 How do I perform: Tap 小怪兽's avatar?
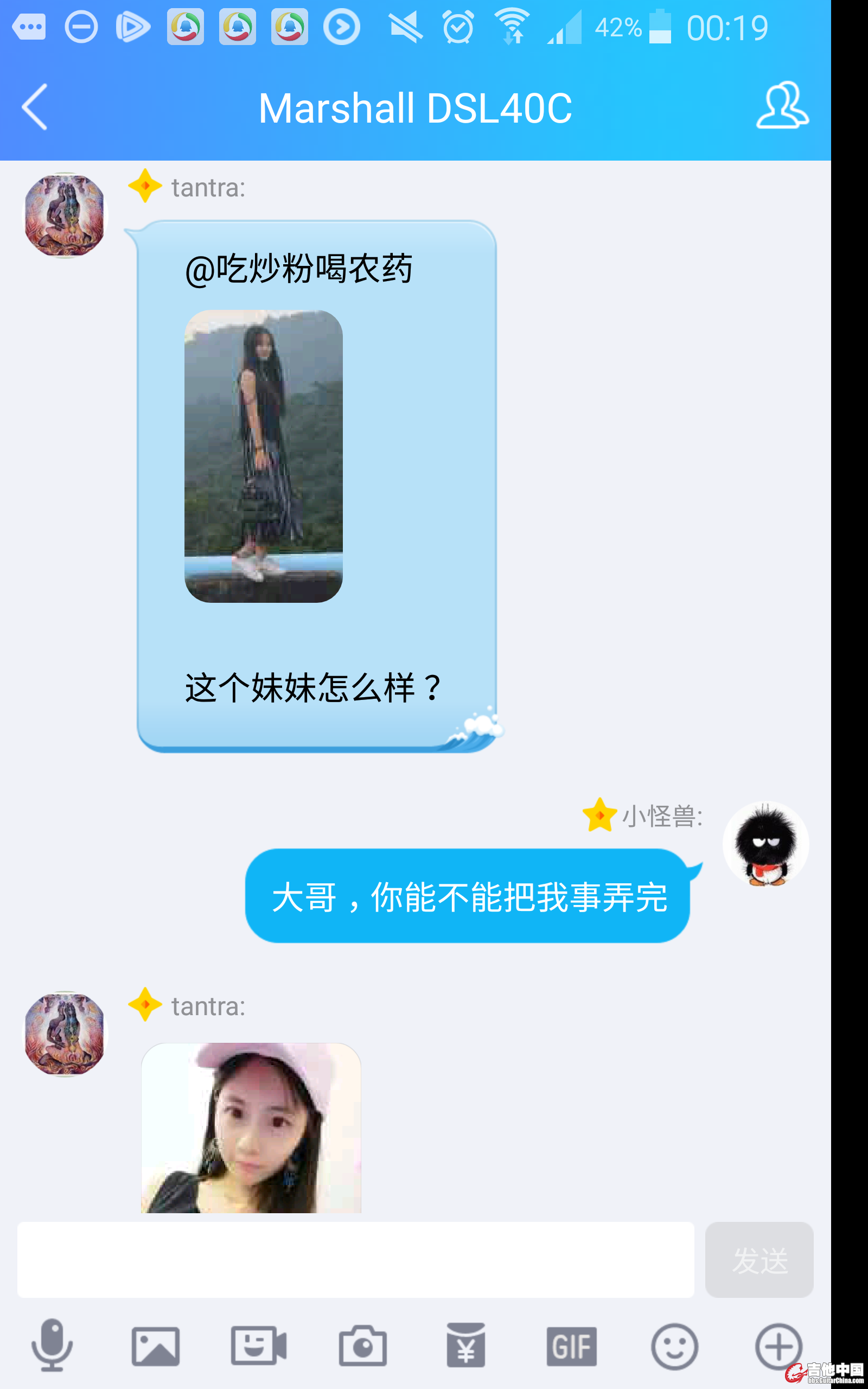pyautogui.click(x=765, y=844)
